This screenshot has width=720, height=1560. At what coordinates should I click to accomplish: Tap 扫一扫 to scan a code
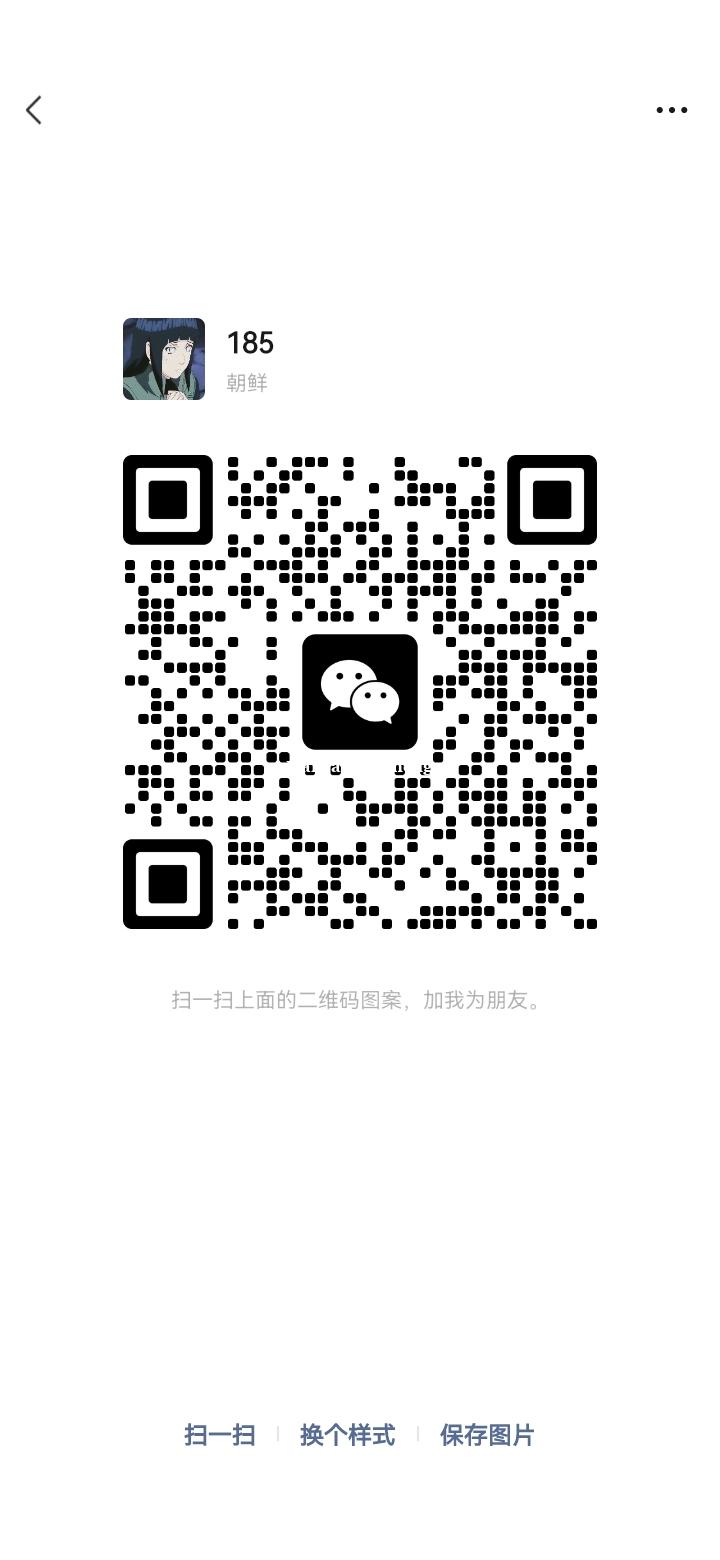(220, 1435)
